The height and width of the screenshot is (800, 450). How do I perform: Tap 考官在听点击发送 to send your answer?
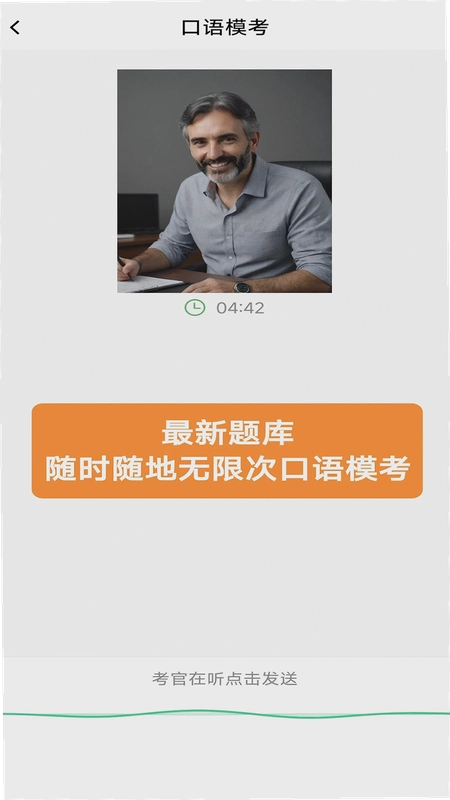(224, 679)
